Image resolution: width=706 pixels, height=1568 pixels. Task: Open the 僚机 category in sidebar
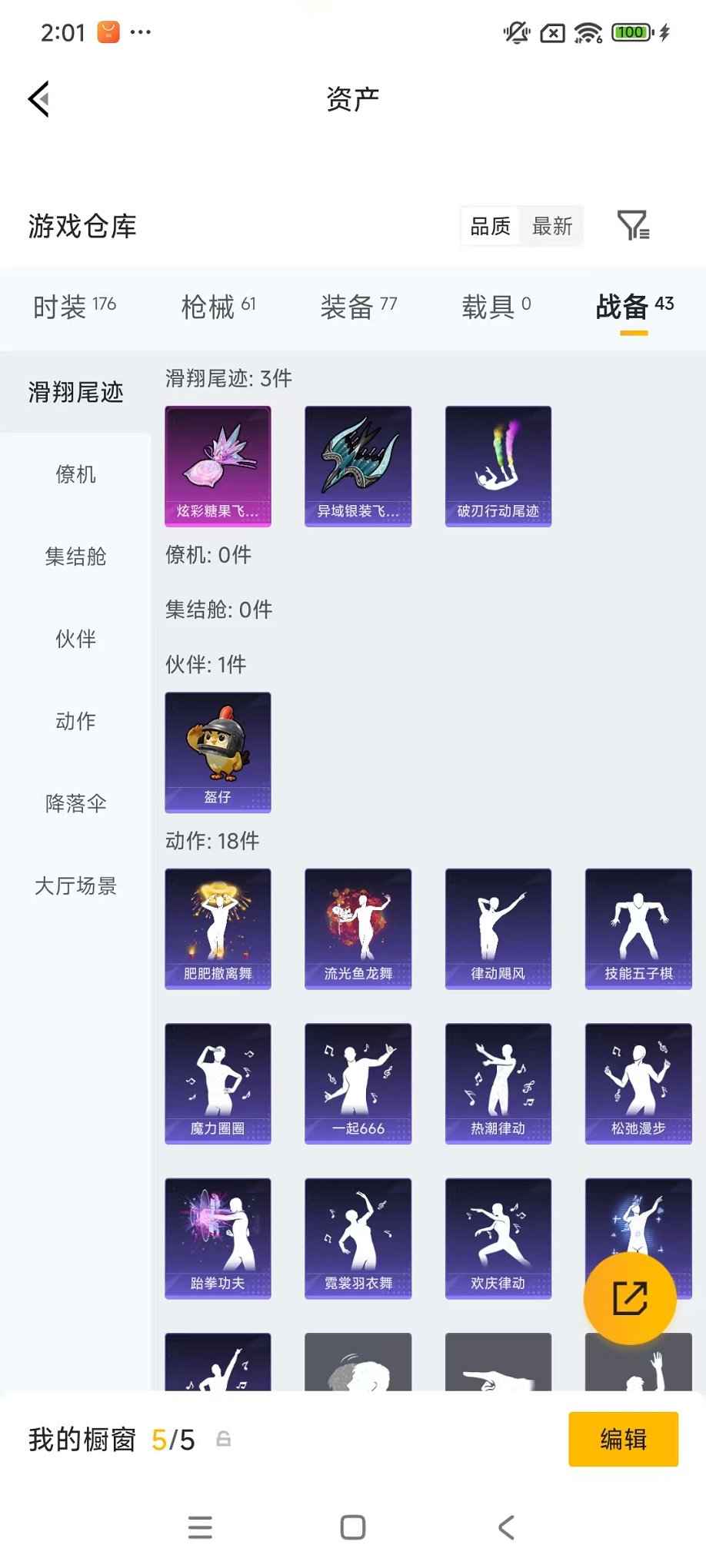click(76, 474)
